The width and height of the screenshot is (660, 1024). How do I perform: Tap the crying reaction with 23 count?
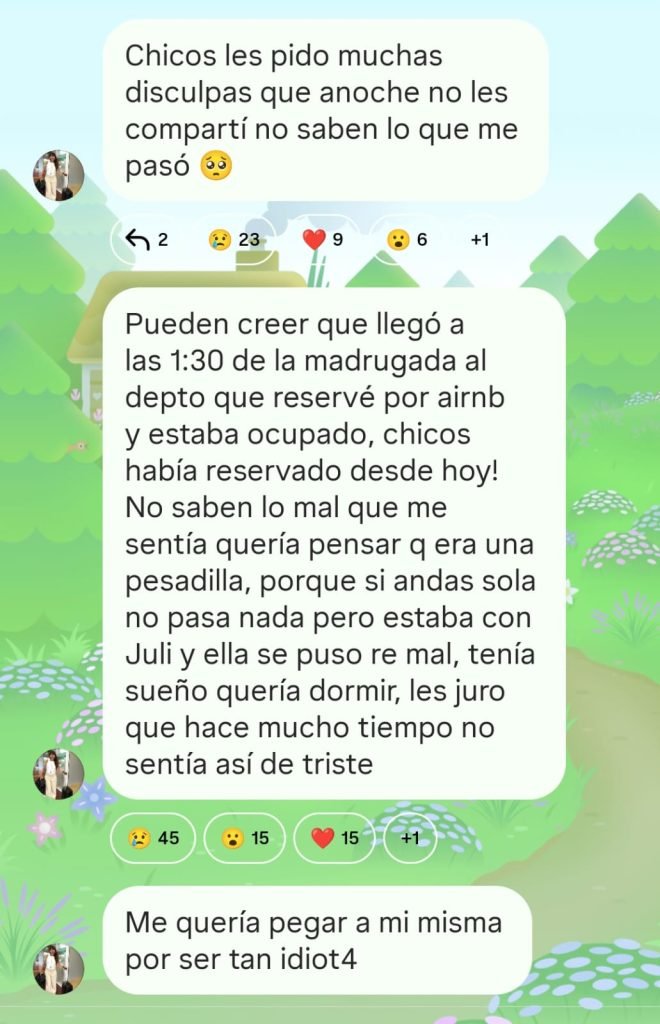[234, 240]
